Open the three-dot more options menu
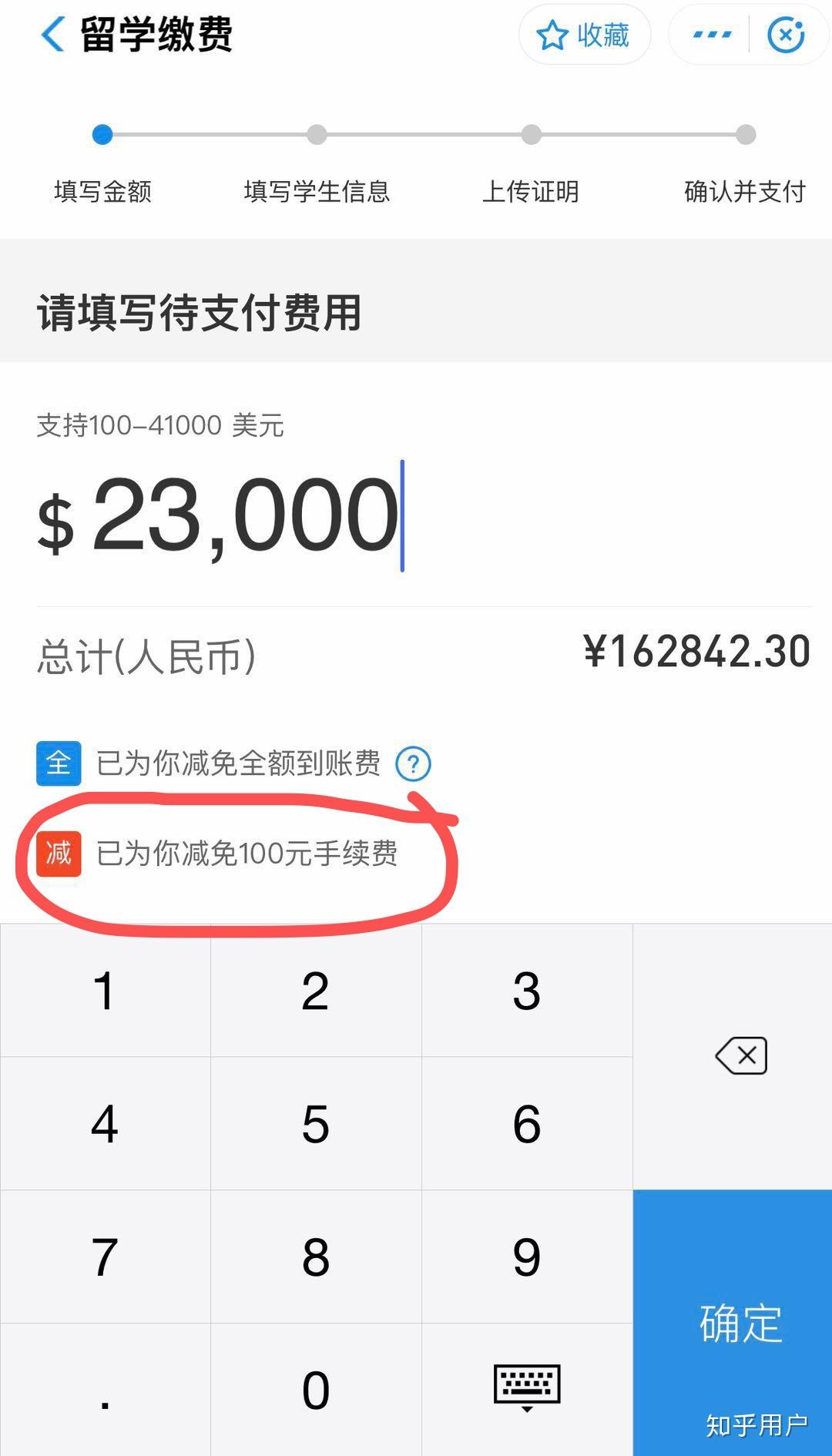This screenshot has height=1456, width=832. pyautogui.click(x=712, y=35)
